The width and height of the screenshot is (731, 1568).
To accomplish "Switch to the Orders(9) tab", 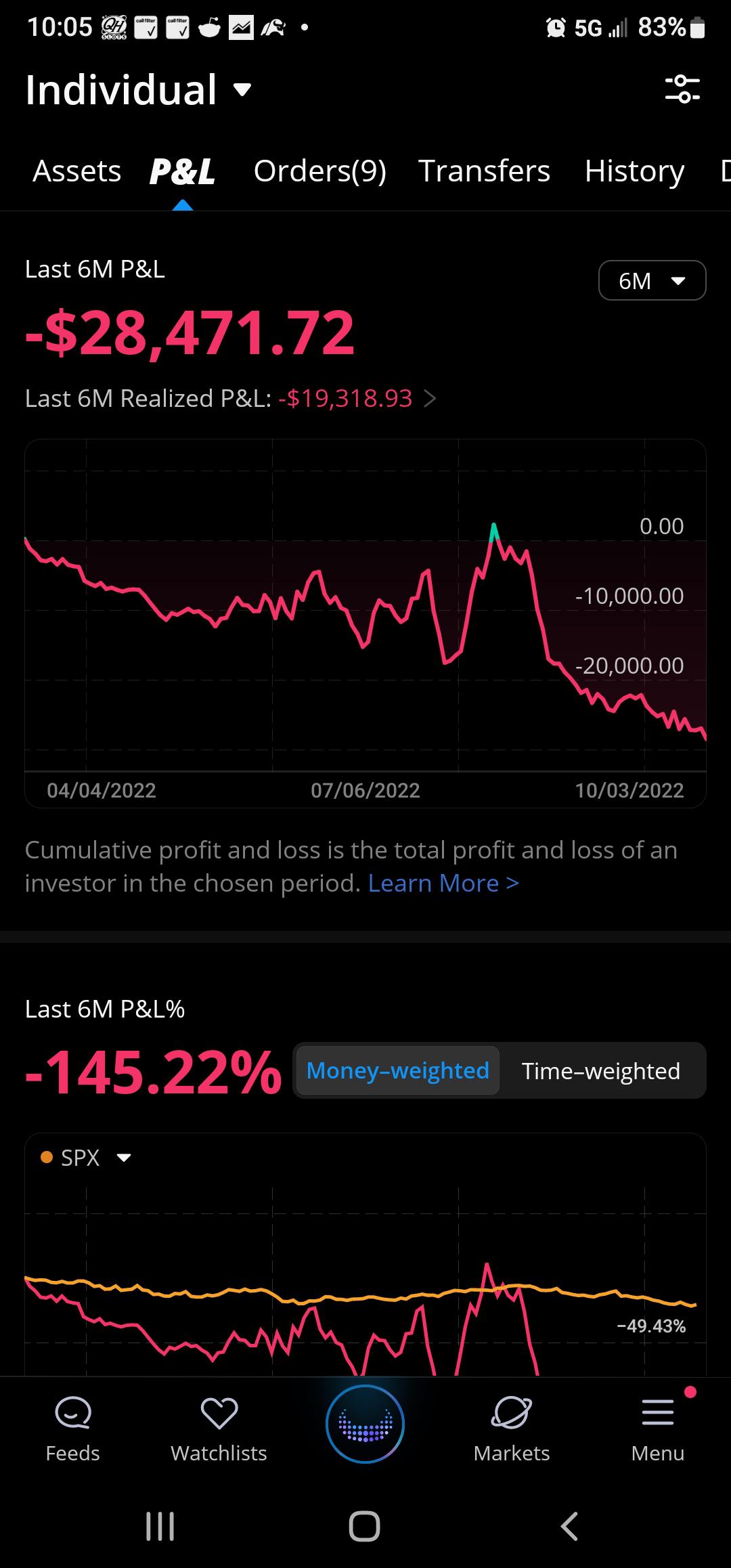I will pyautogui.click(x=319, y=171).
